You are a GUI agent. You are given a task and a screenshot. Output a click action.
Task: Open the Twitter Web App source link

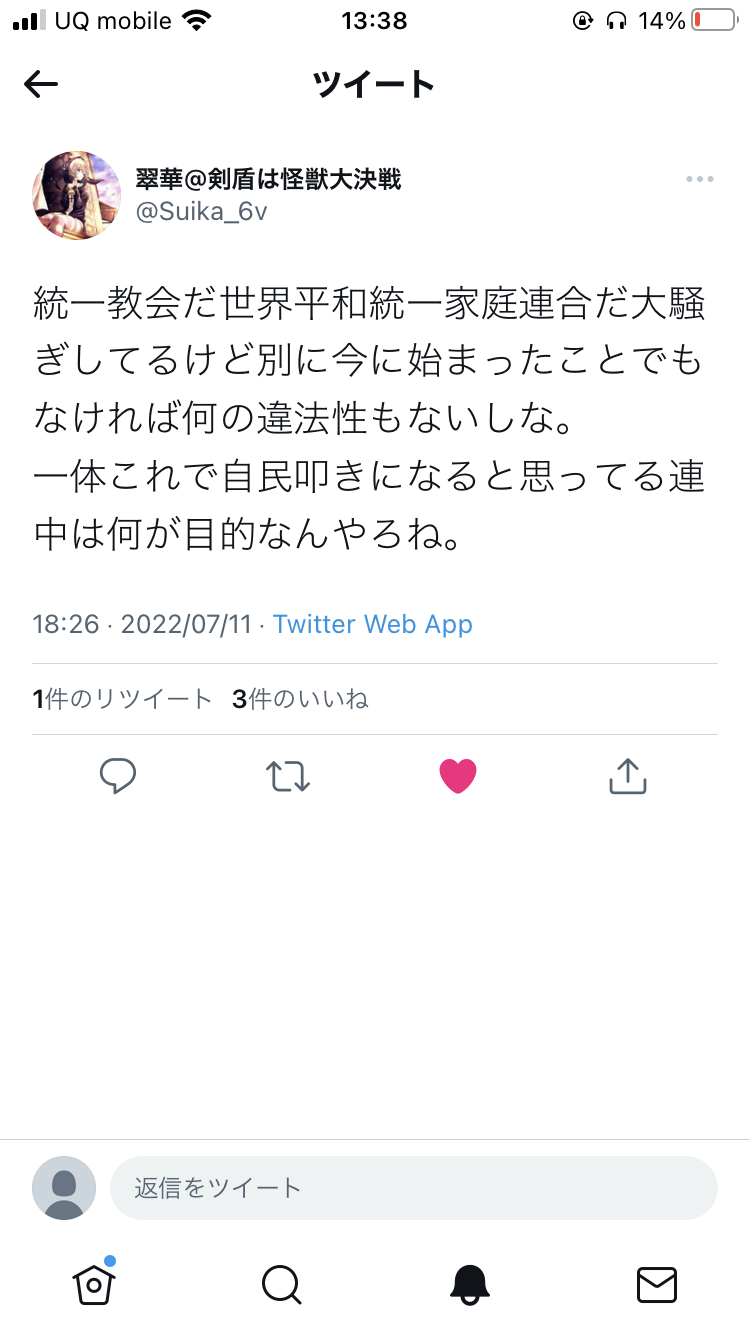pyautogui.click(x=373, y=624)
